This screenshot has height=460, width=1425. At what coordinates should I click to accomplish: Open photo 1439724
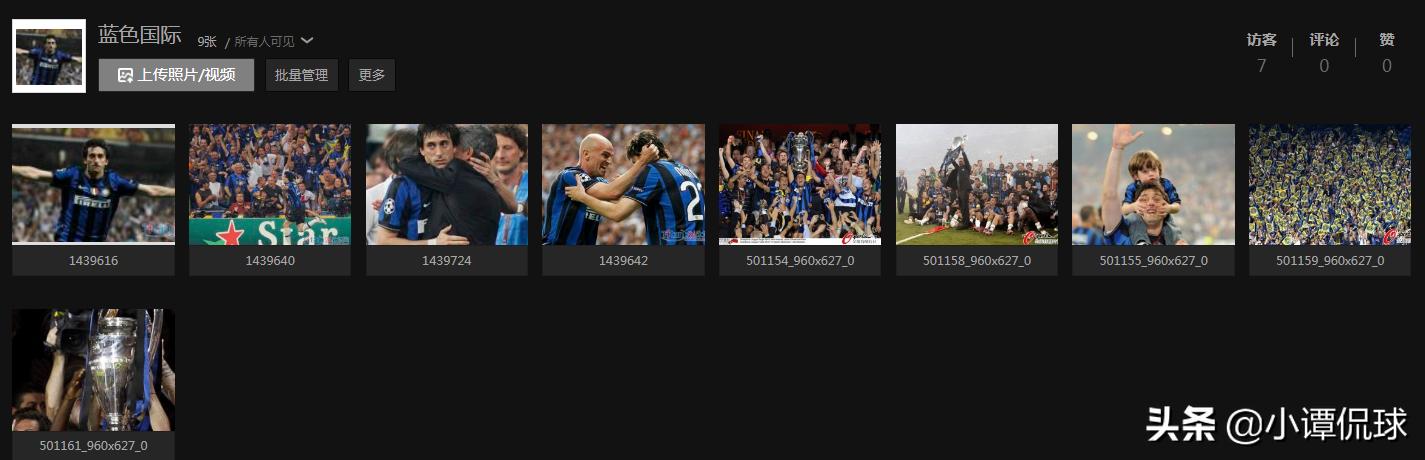pyautogui.click(x=446, y=185)
